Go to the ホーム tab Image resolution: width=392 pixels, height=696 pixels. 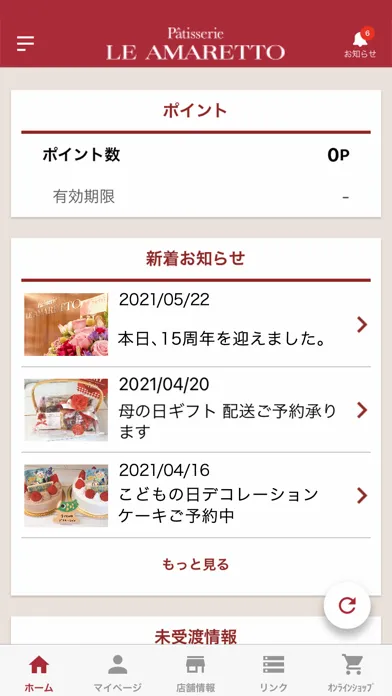pyautogui.click(x=39, y=672)
